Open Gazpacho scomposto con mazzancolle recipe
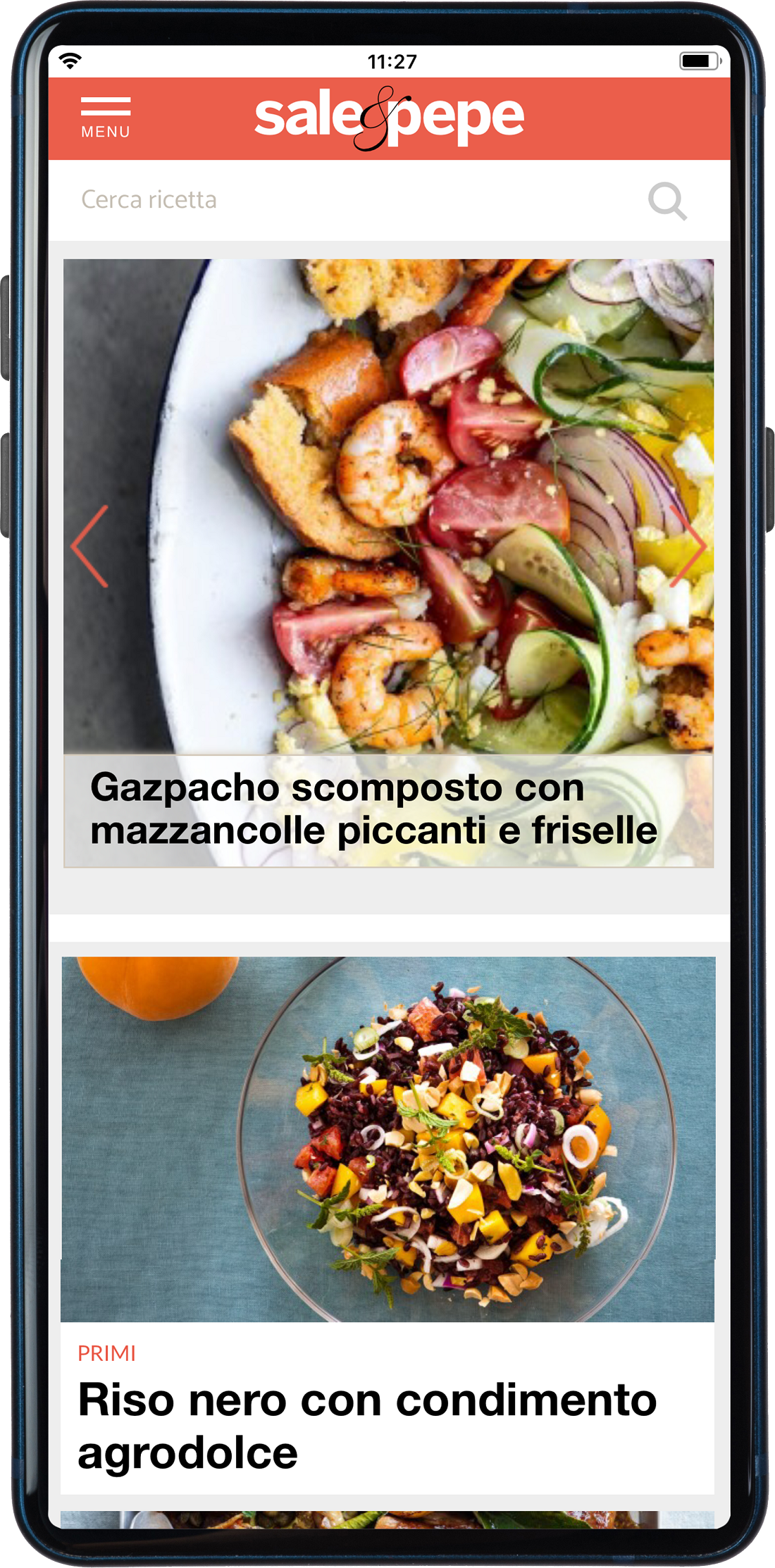The width and height of the screenshot is (775, 1568). [x=373, y=809]
